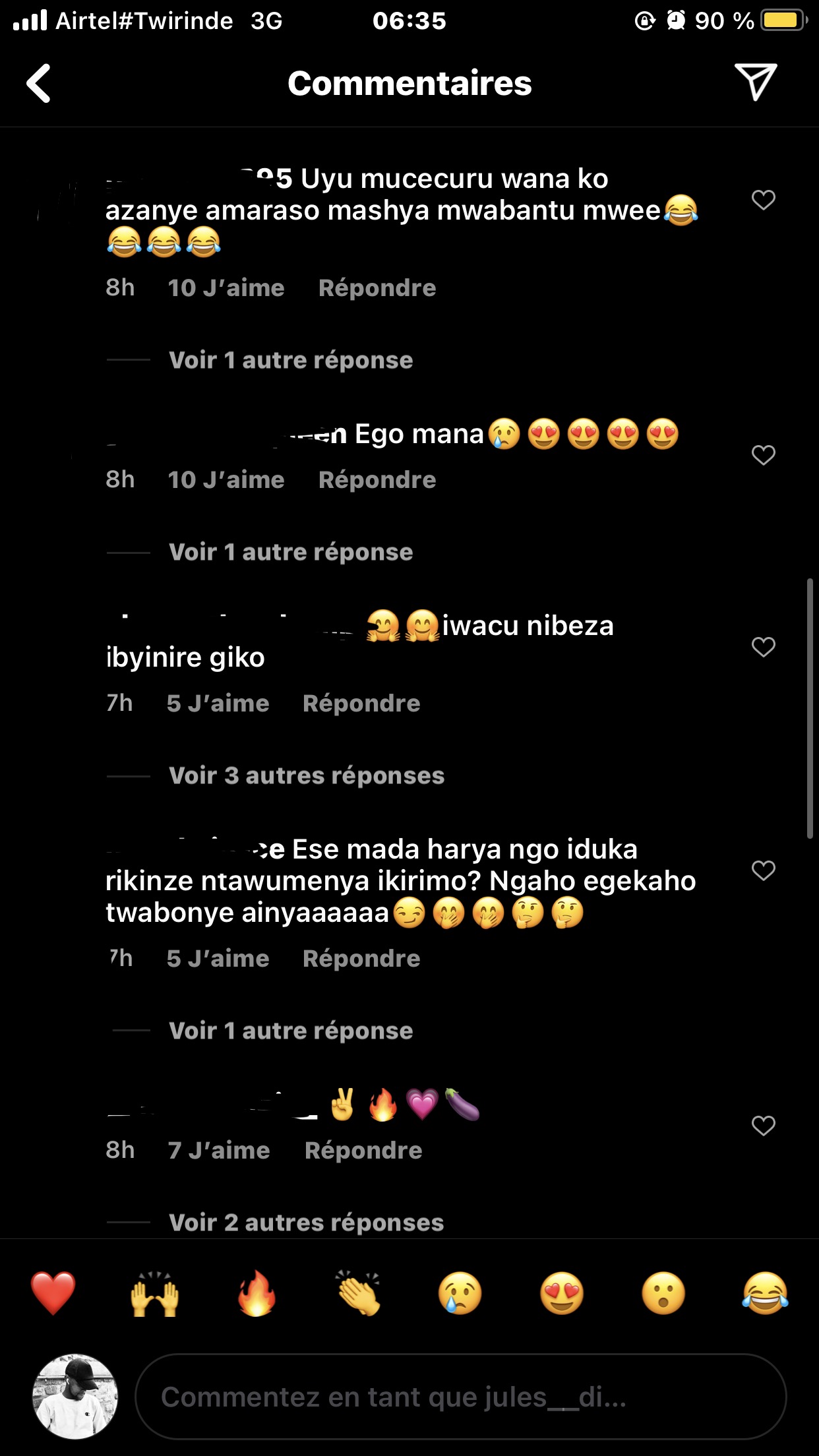Image resolution: width=819 pixels, height=1456 pixels.
Task: Expand replies under the "Ego mana" comment
Action: [x=290, y=553]
